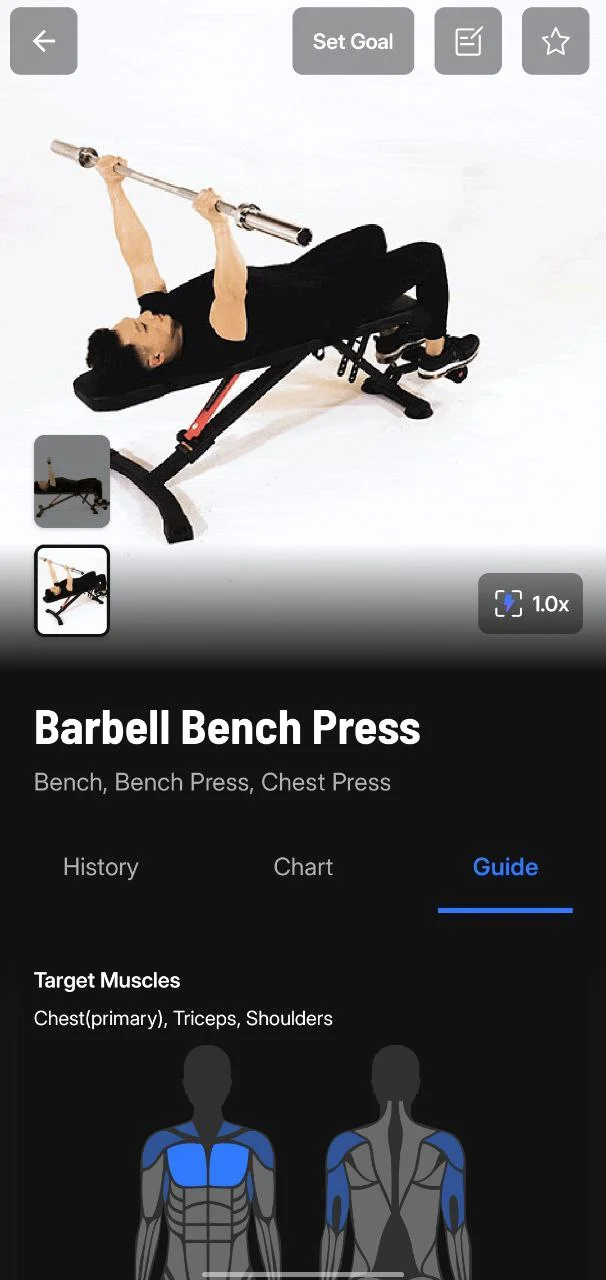
Task: Switch to the History tab
Action: (101, 867)
